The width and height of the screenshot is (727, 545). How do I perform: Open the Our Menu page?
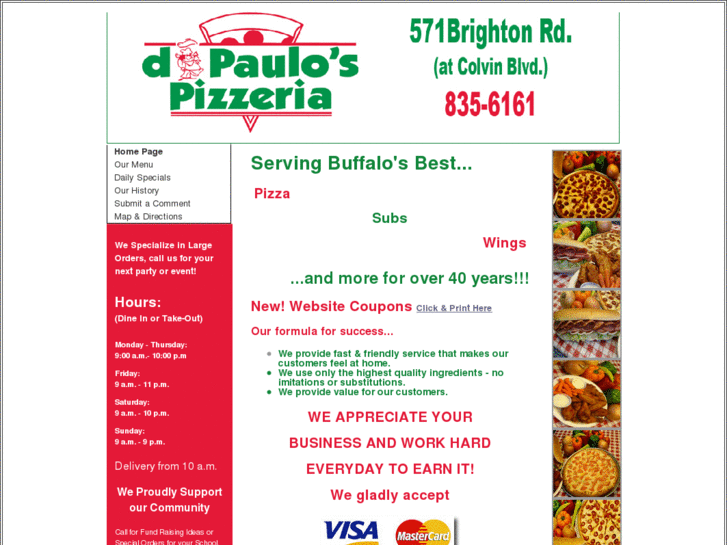[133, 165]
